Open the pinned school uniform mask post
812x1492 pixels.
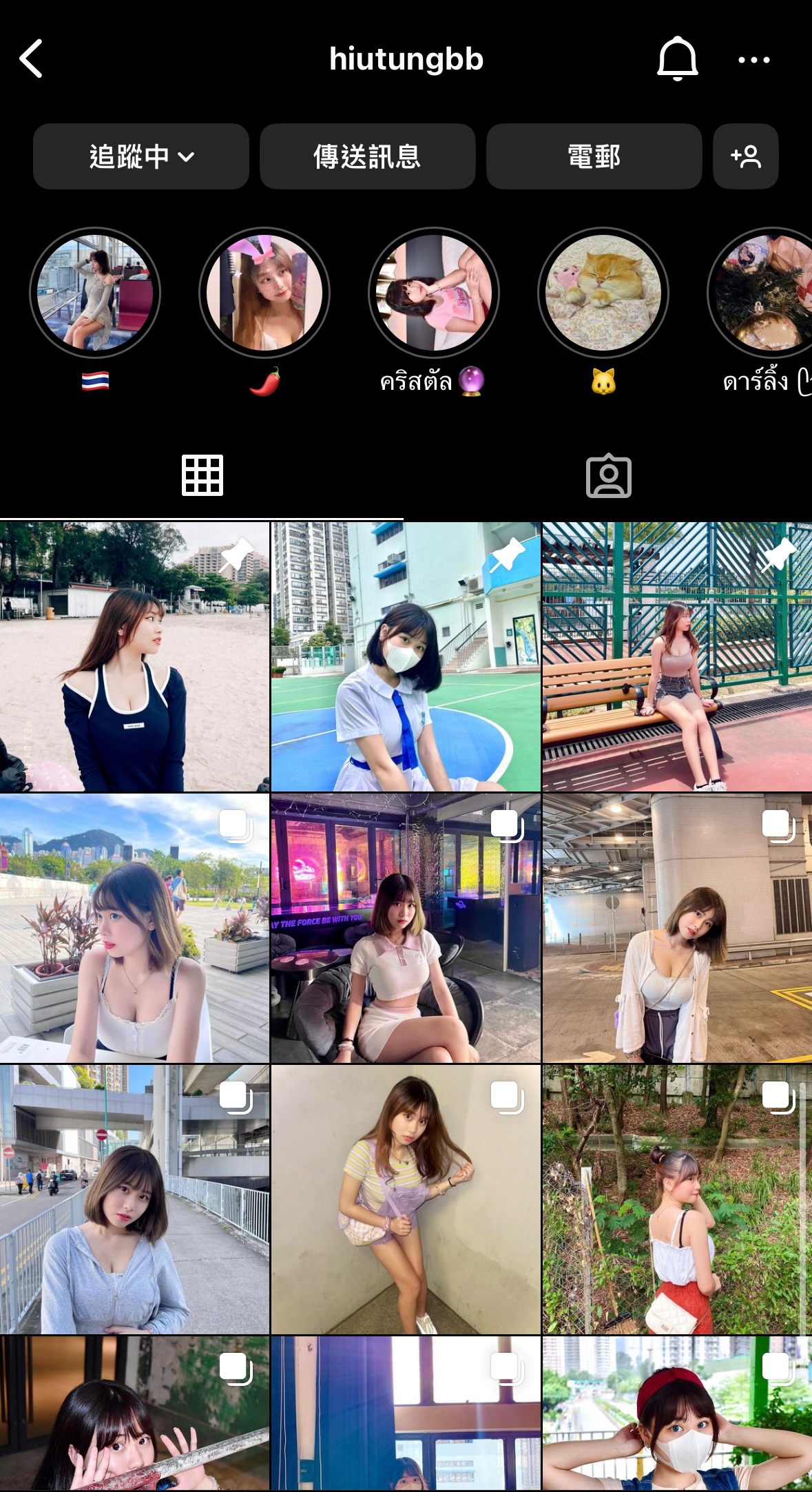(406, 656)
